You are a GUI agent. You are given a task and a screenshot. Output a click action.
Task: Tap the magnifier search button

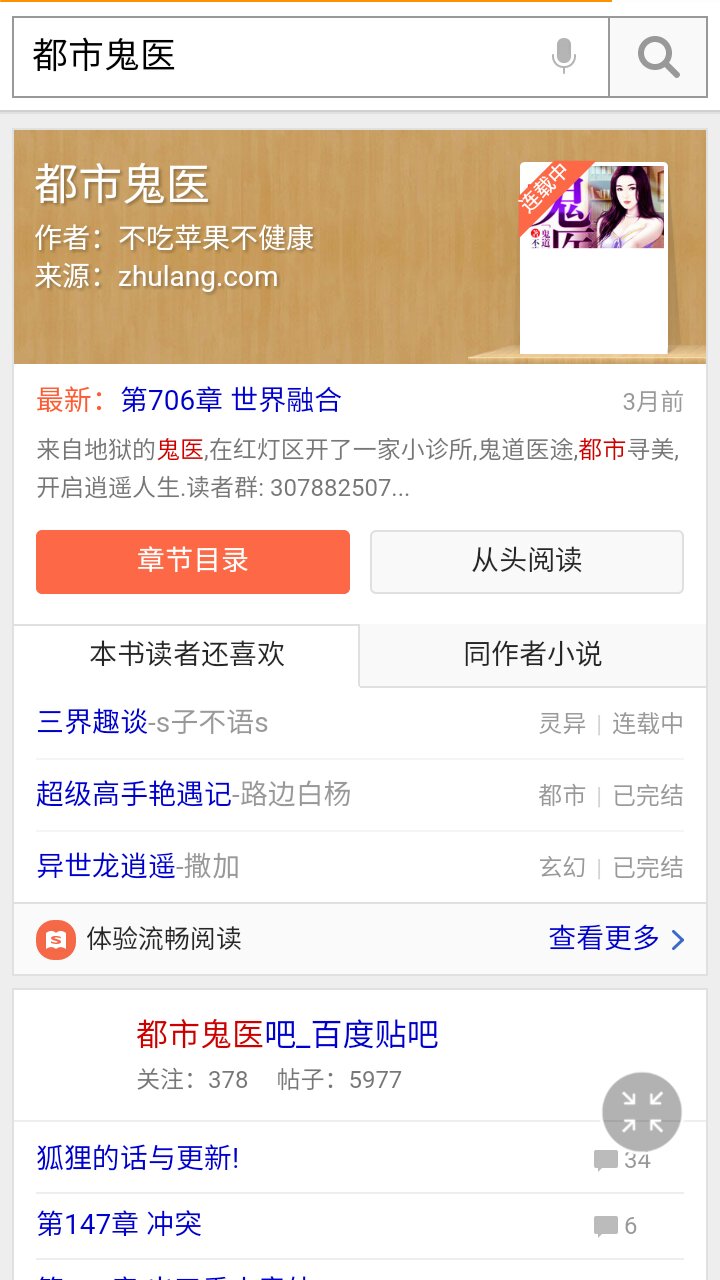658,57
